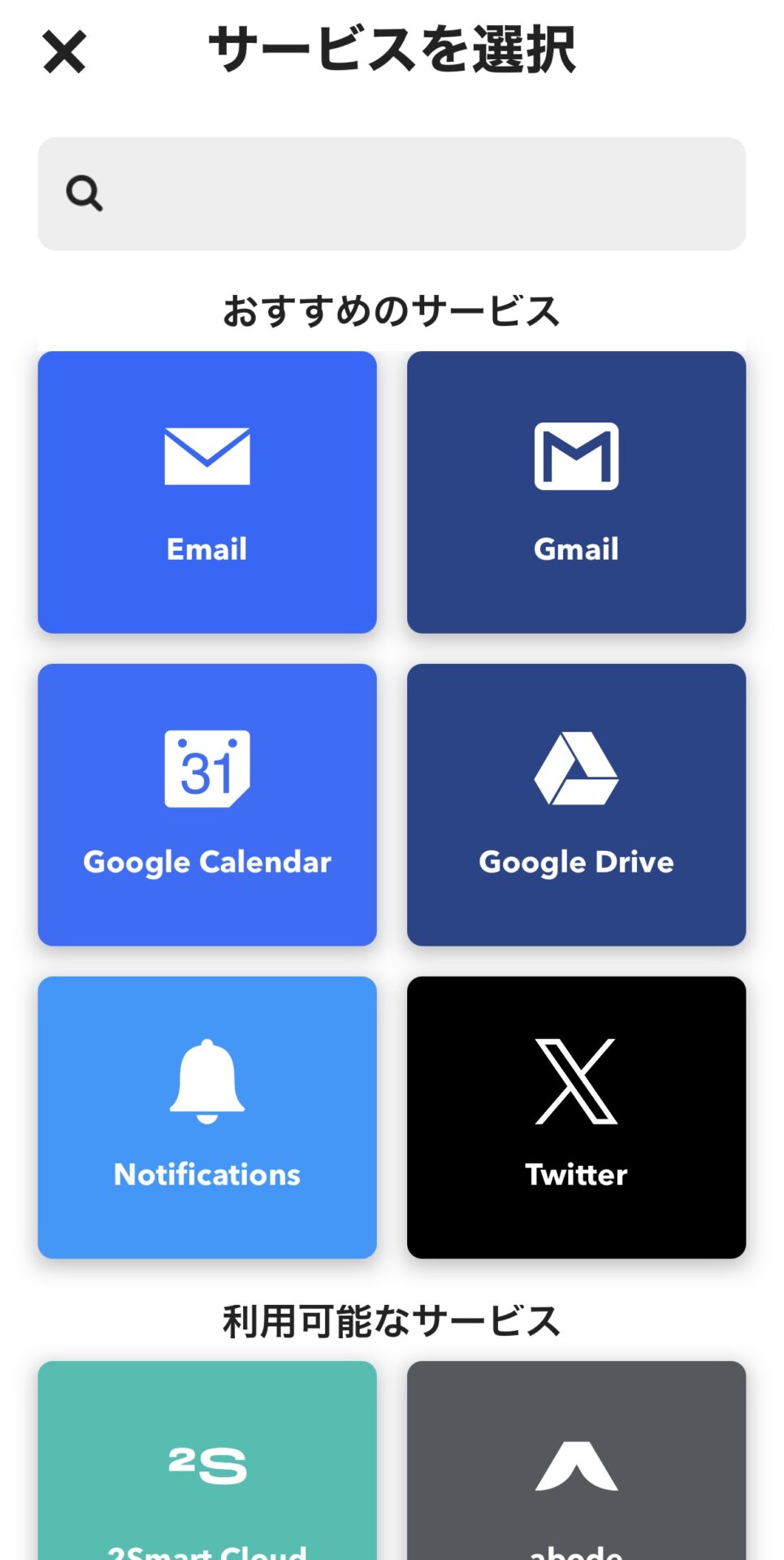This screenshot has width=784, height=1560.
Task: Choose the Gmail service card
Action: pyautogui.click(x=576, y=492)
